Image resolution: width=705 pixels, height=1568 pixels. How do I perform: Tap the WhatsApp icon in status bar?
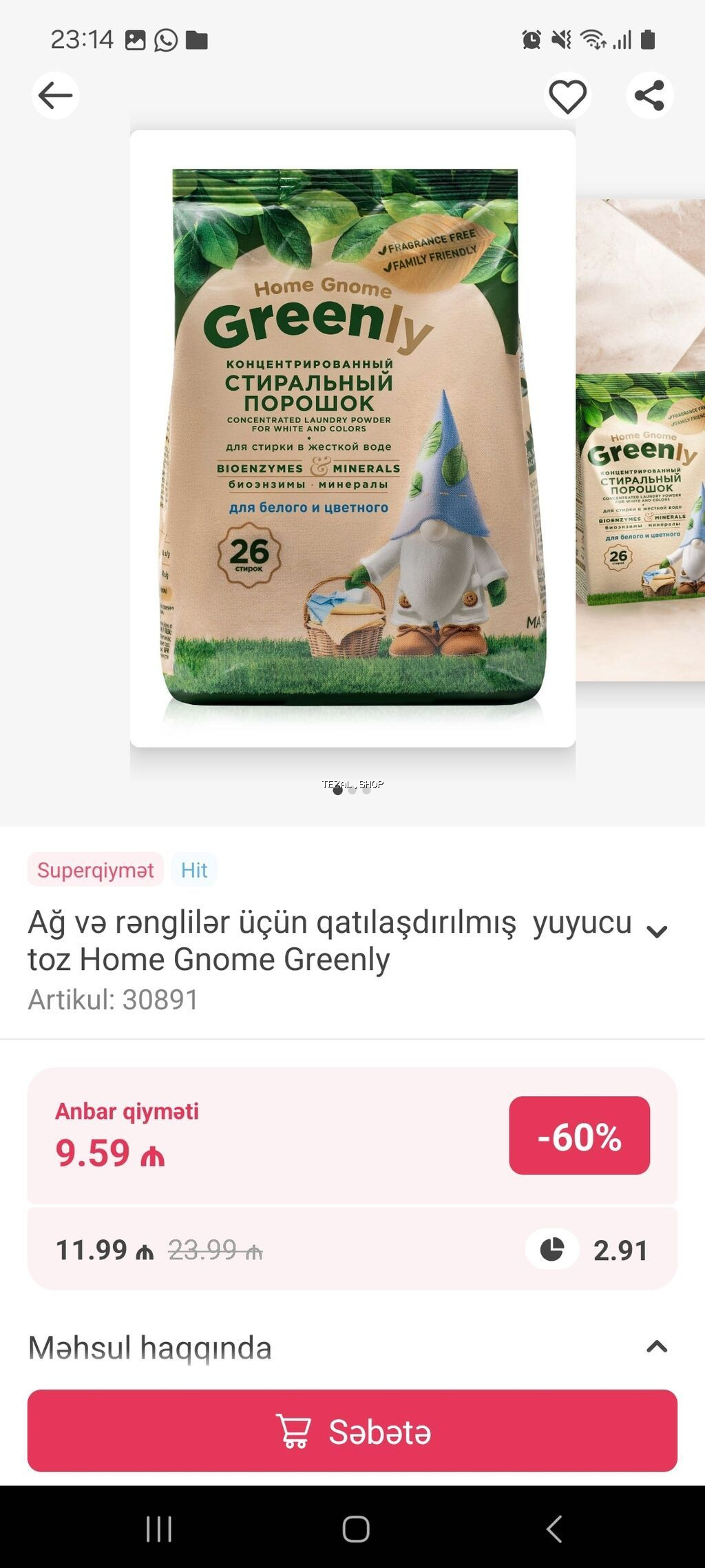pyautogui.click(x=165, y=41)
